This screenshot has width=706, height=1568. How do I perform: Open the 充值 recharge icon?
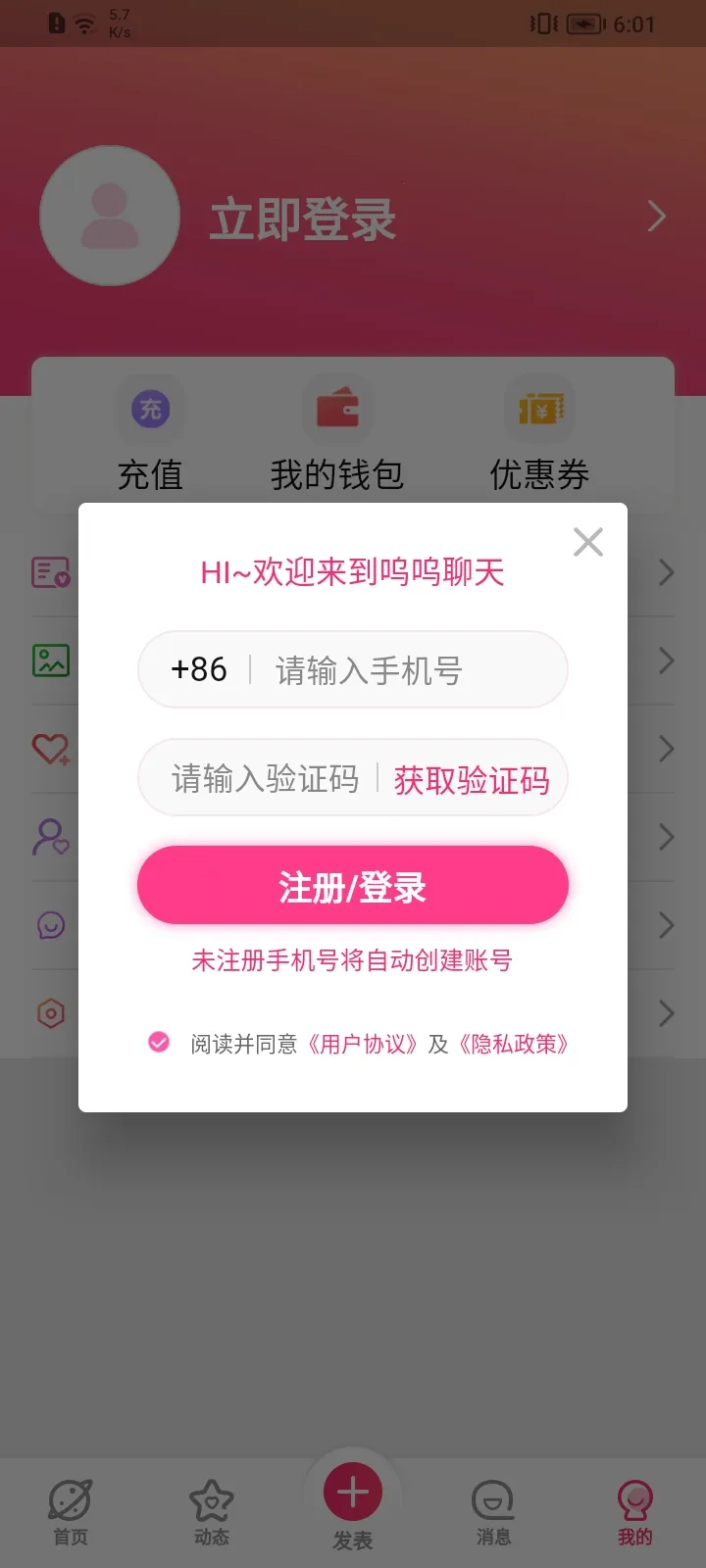pos(150,410)
